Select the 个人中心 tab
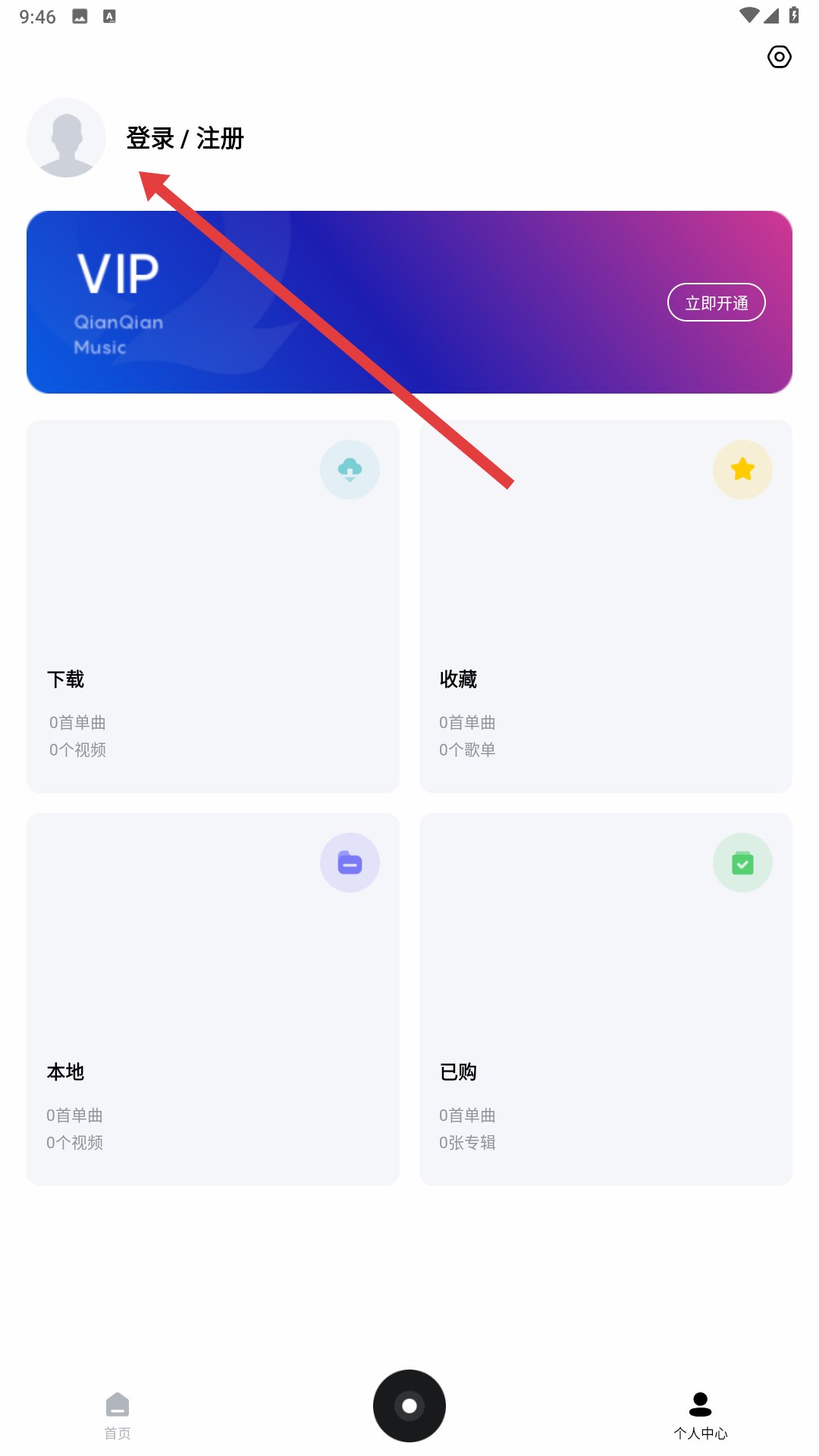The height and width of the screenshot is (1456, 819). 700,1415
